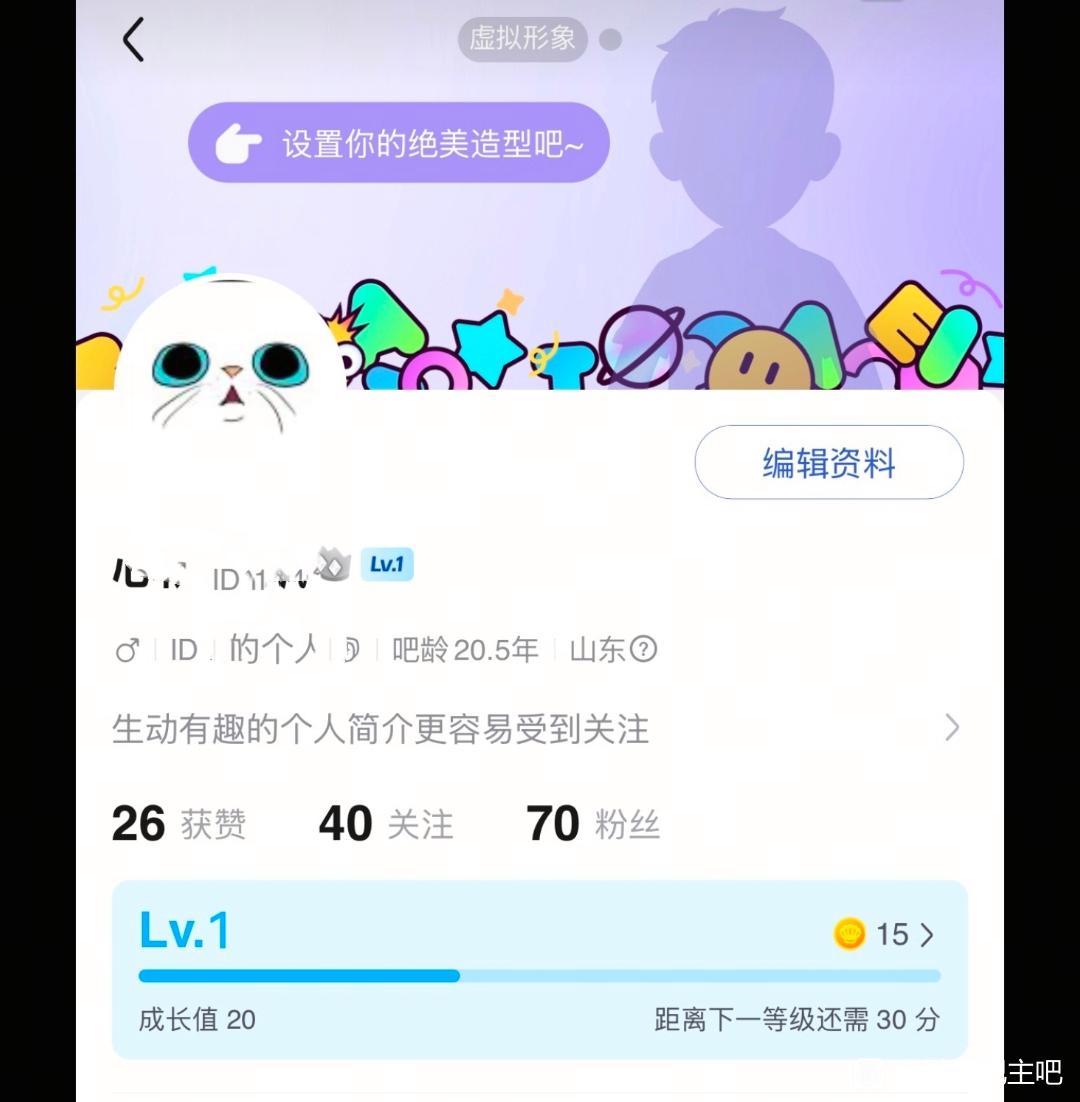View the 26 获赞 likes count
The width and height of the screenshot is (1080, 1102).
[179, 824]
